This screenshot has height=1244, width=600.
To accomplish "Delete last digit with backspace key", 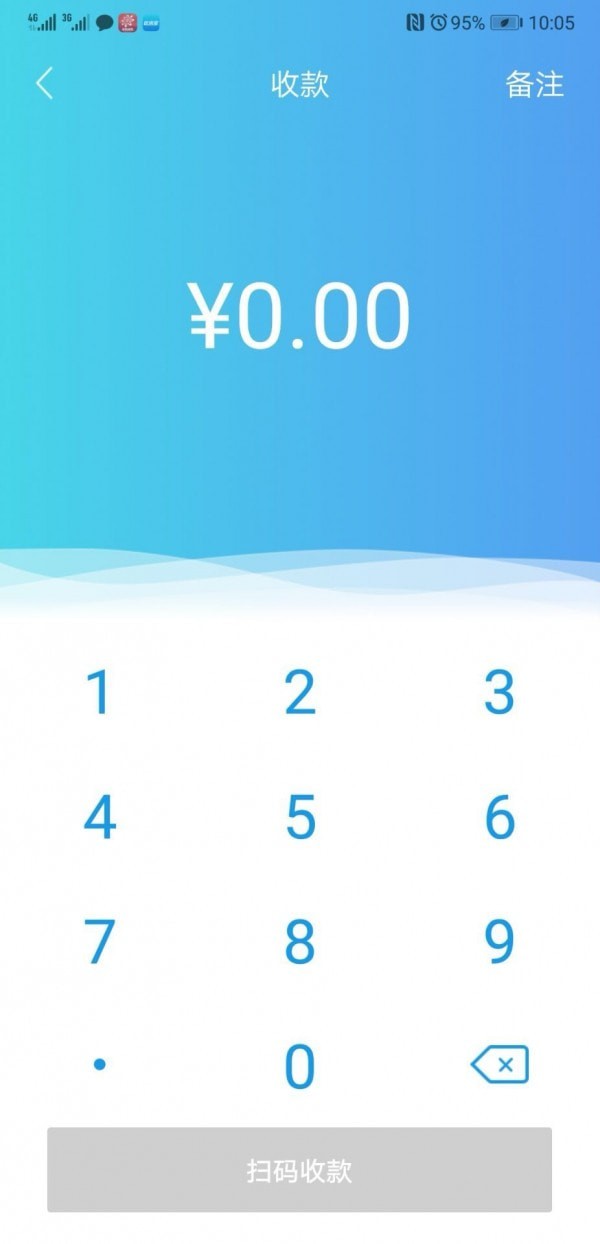I will [500, 1066].
